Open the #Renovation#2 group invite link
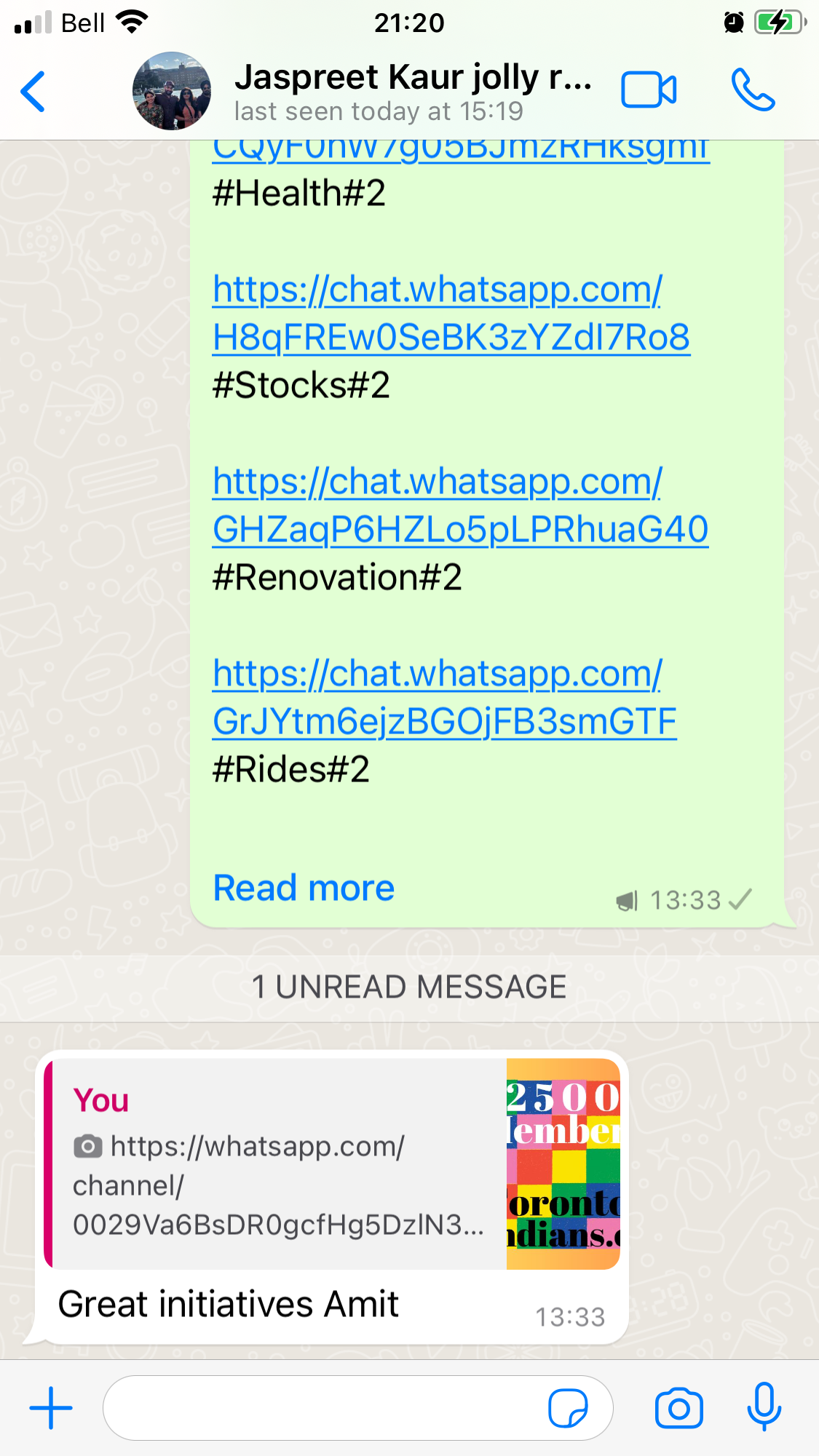The image size is (819, 1456). 459,506
